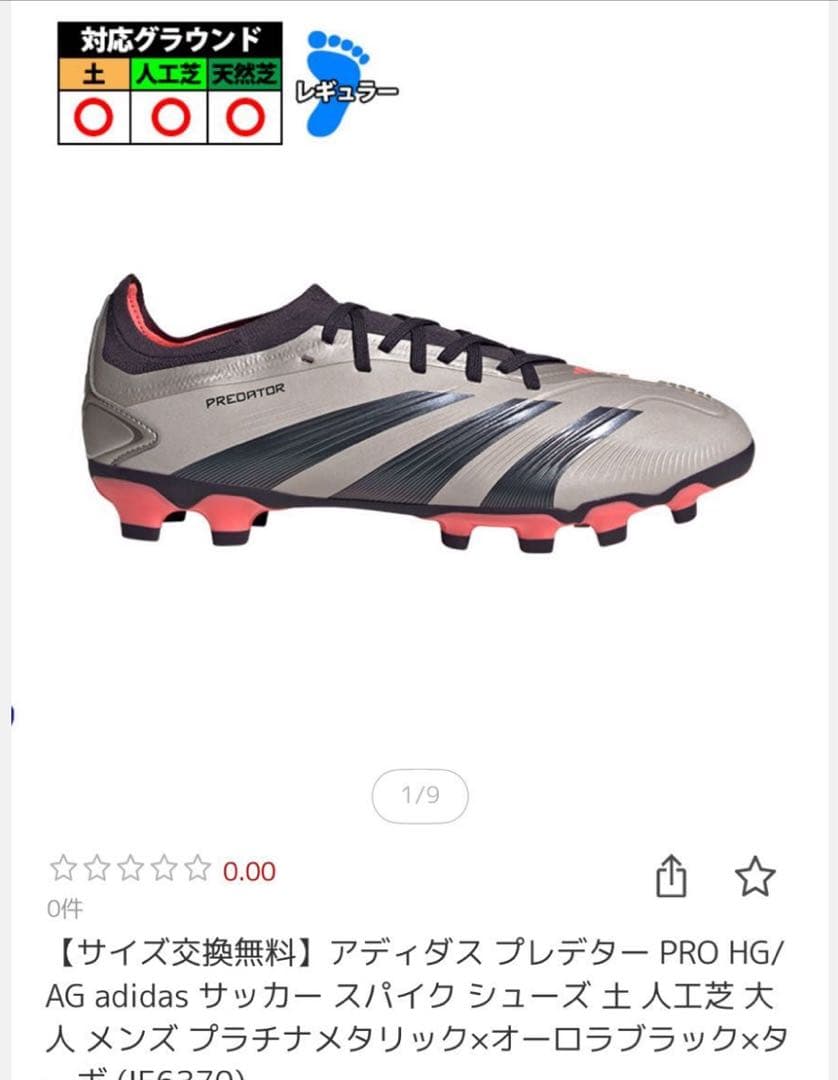This screenshot has width=838, height=1080.
Task: Open the star rating reviews section
Action: coord(131,869)
